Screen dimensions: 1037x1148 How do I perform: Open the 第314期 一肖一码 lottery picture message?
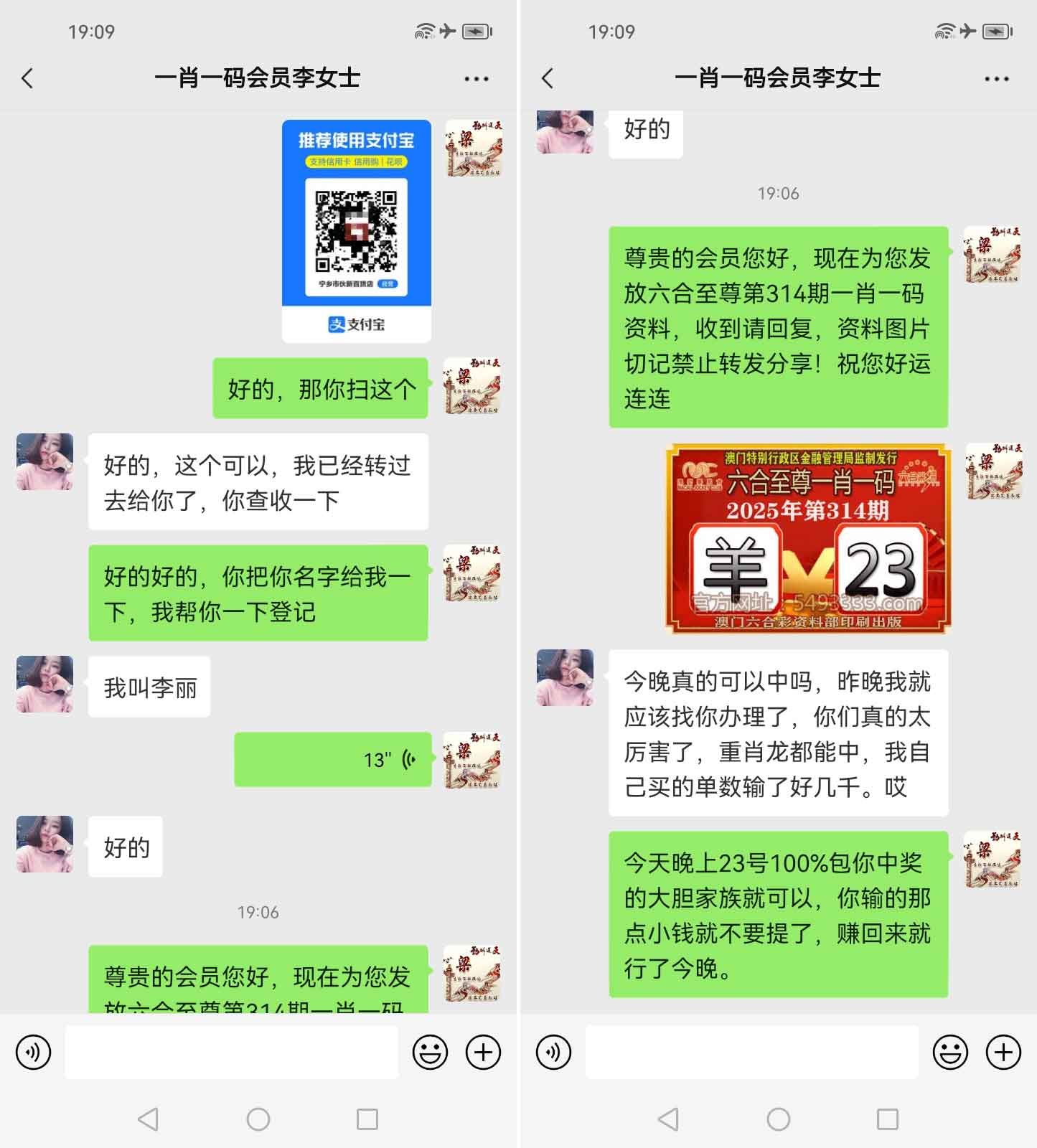click(x=808, y=538)
